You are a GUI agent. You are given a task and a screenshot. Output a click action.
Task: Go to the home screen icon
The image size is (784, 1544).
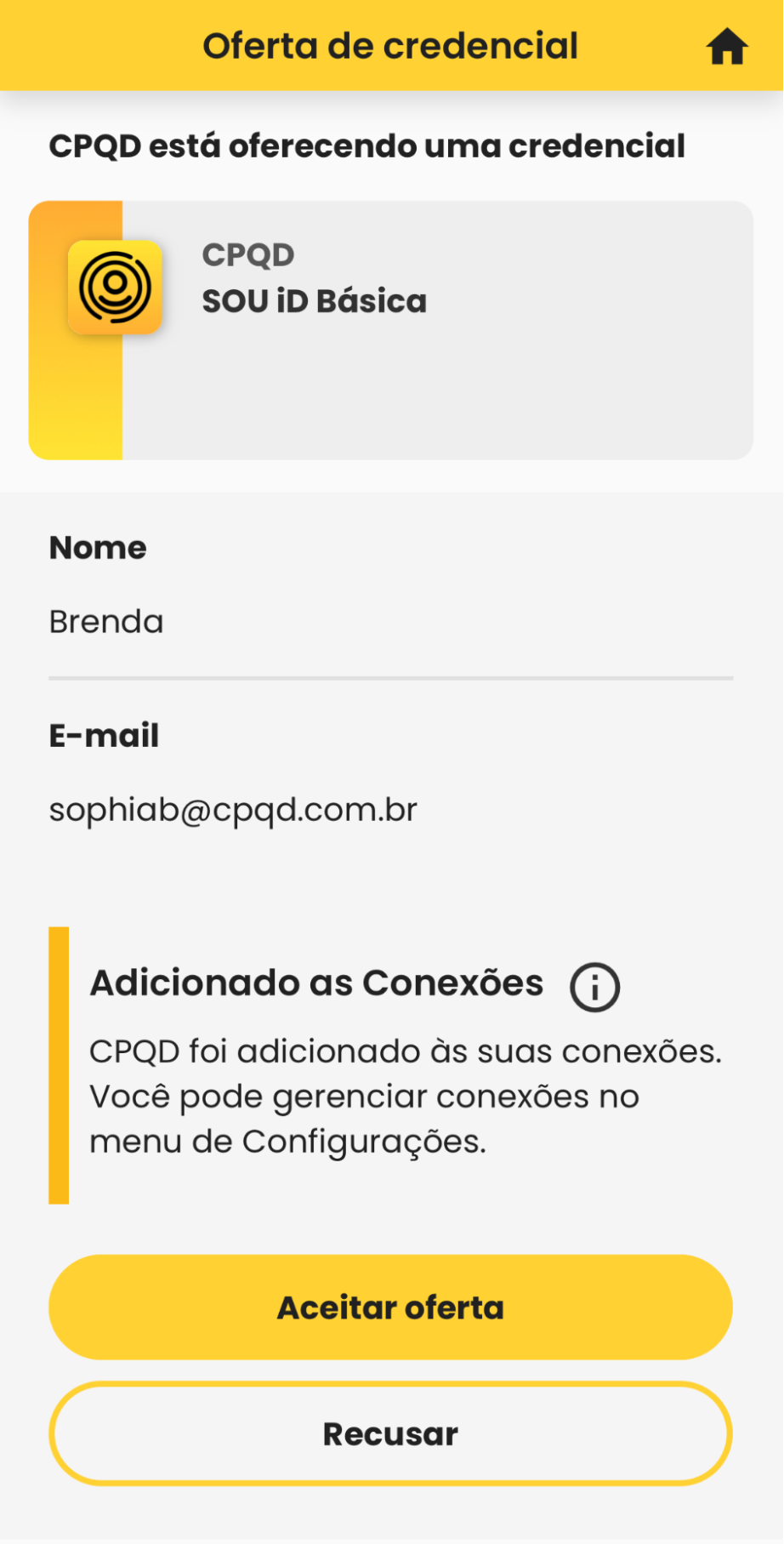(726, 47)
